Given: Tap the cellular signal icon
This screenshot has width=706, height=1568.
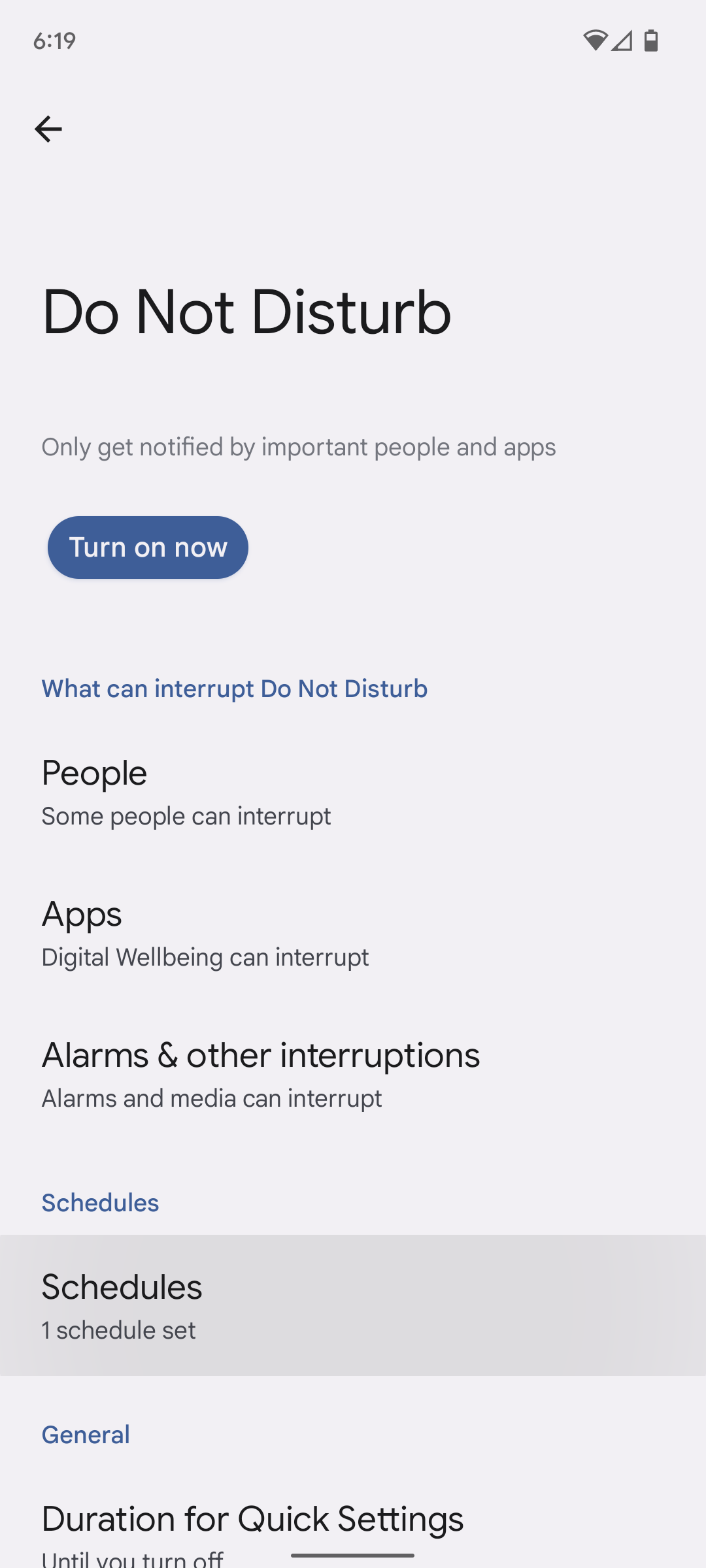Looking at the screenshot, I should (623, 41).
